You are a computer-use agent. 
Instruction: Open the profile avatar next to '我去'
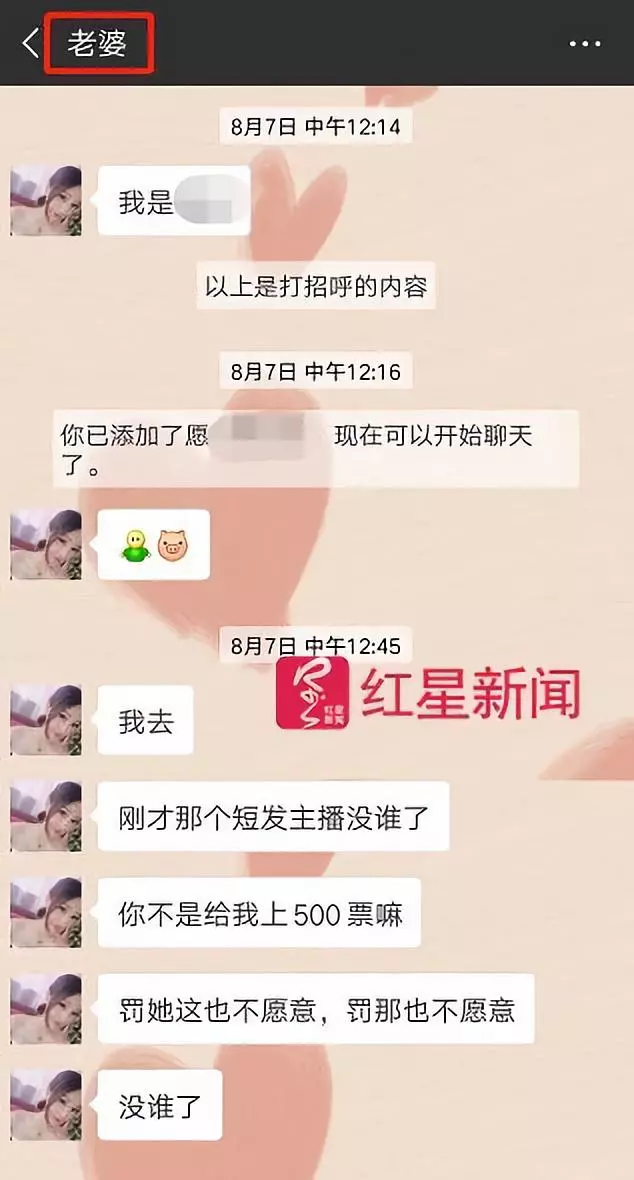pyautogui.click(x=46, y=720)
